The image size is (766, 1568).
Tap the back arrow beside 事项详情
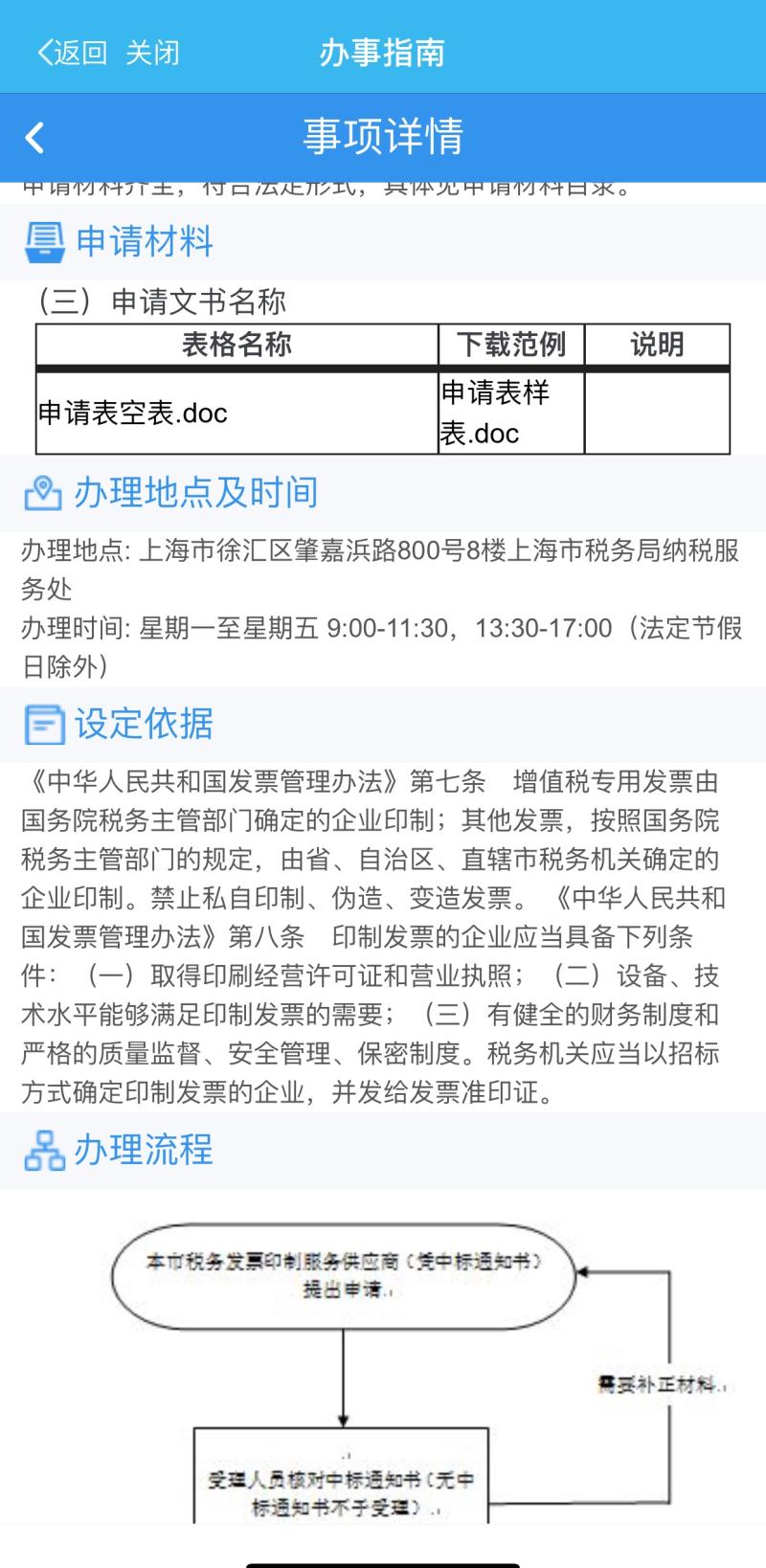pyautogui.click(x=34, y=138)
